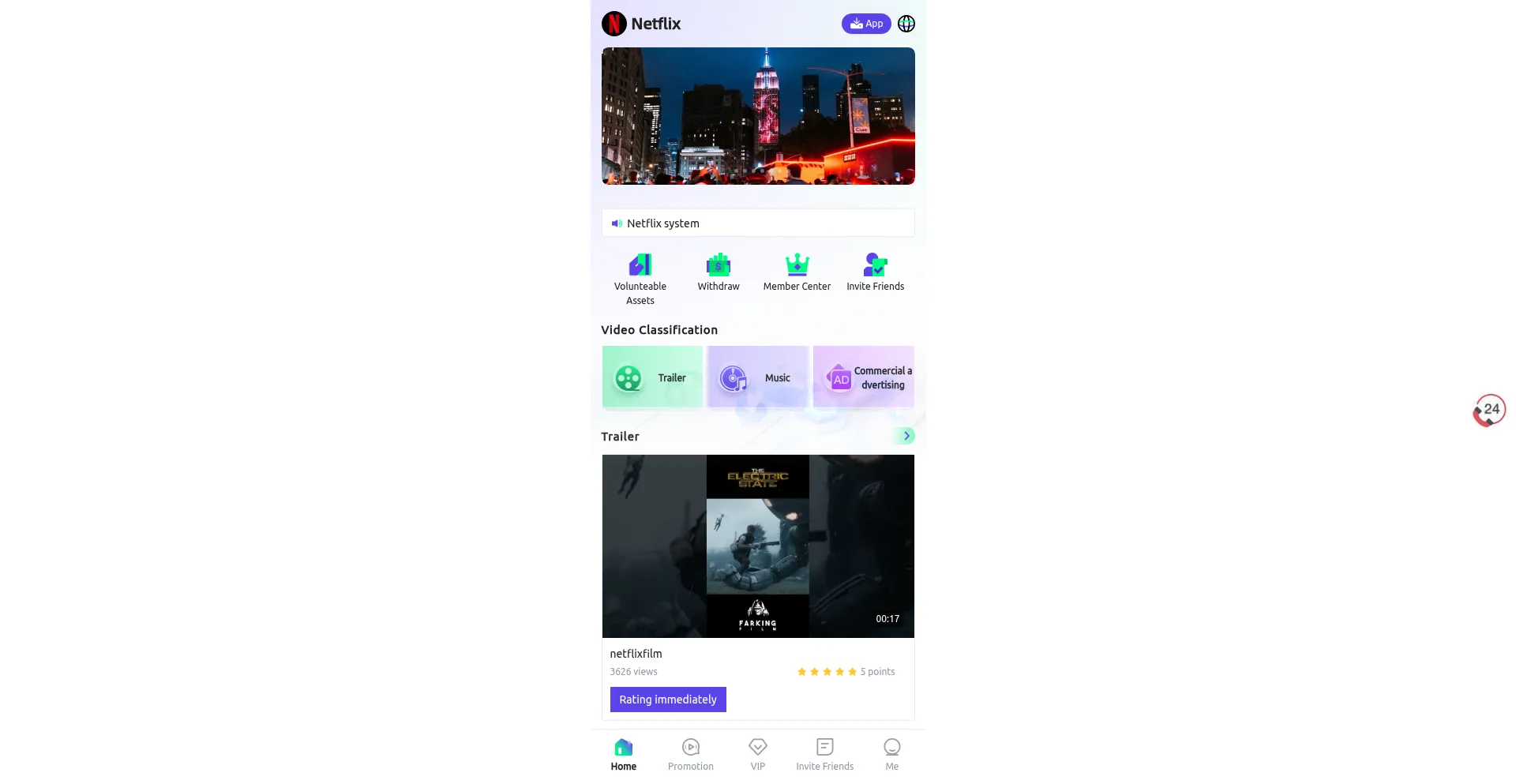This screenshot has height=784, width=1516.
Task: Open the 24-hour customer support icon
Action: point(1489,411)
